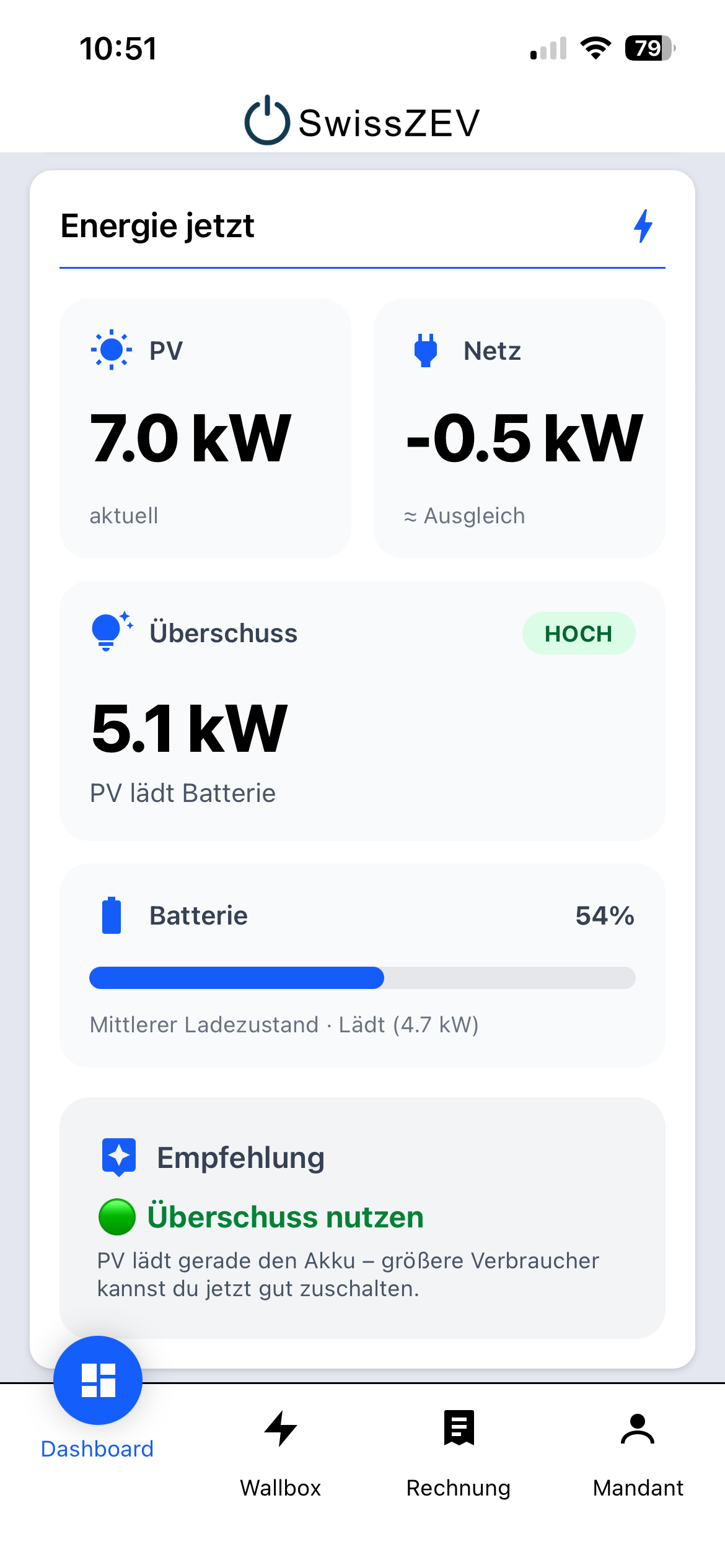Tap the lightning icon beside Energie jetzt

[x=644, y=226]
